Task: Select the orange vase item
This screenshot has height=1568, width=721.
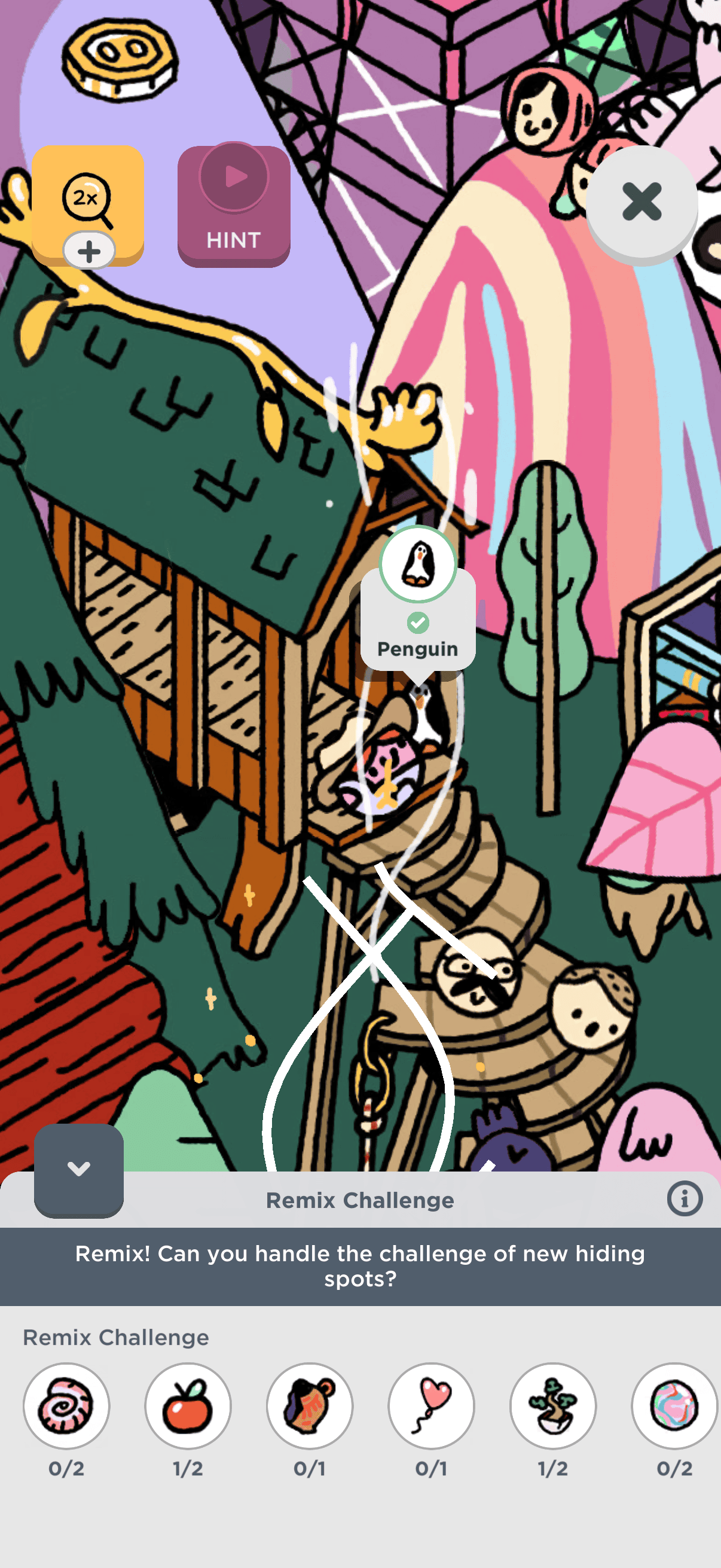Action: coord(310,1405)
